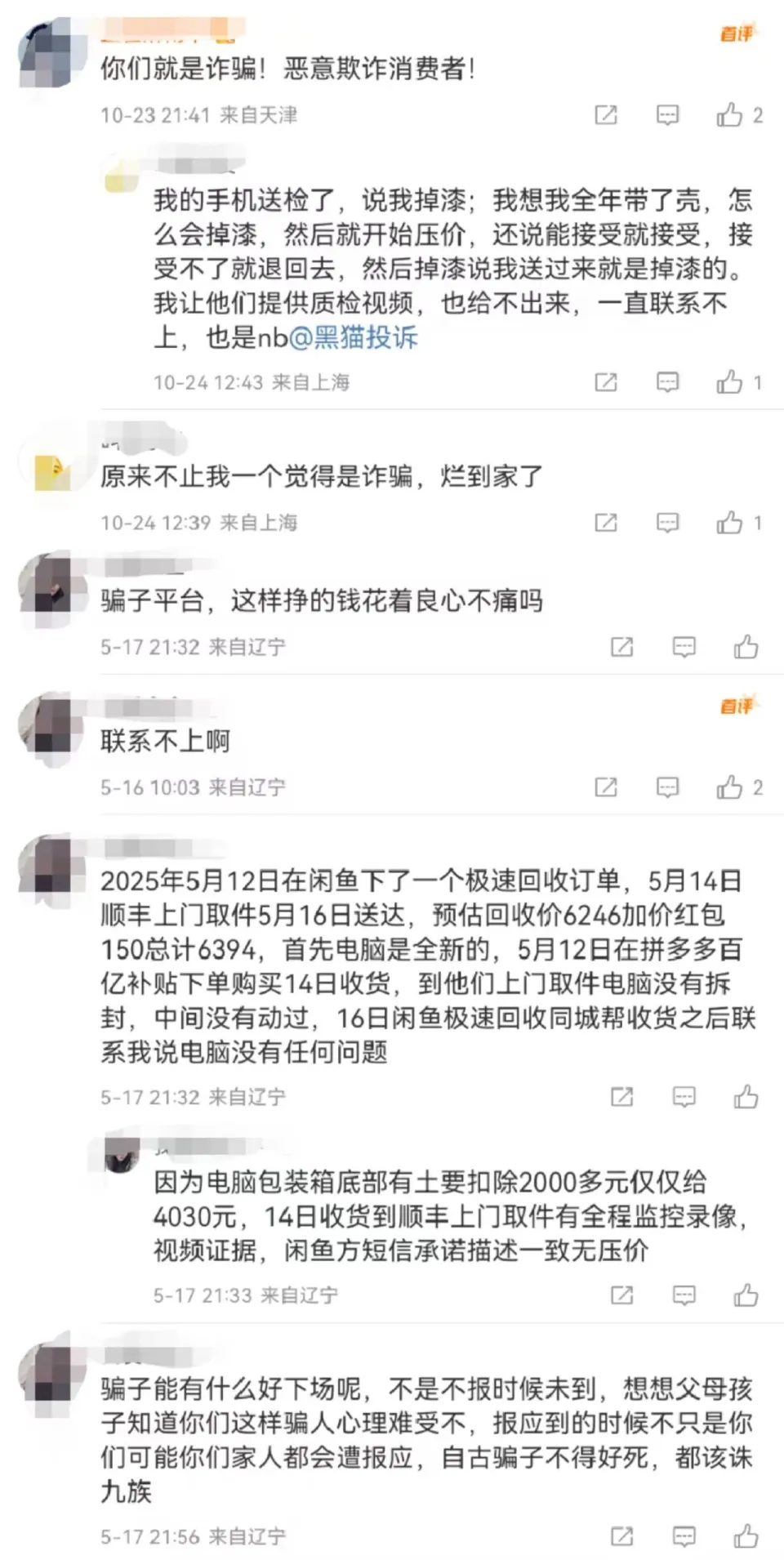
Task: Like the reply about 手机送检掉漆
Action: [729, 382]
